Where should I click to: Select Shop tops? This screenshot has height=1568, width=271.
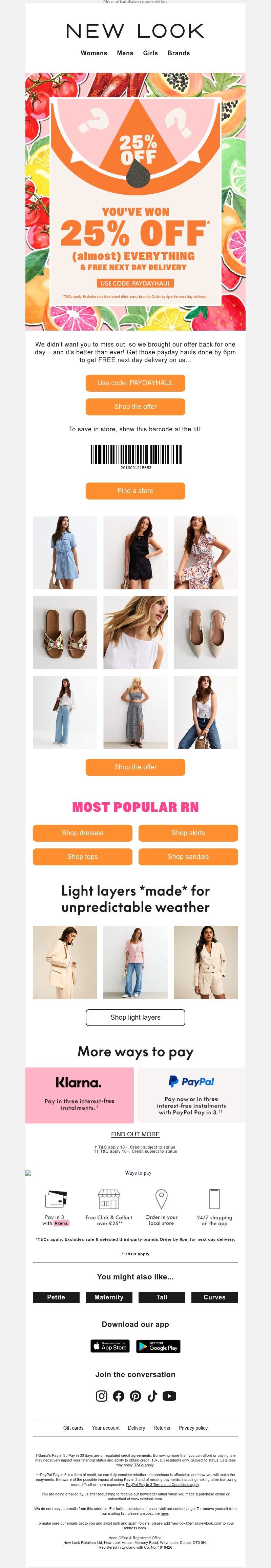click(x=83, y=857)
